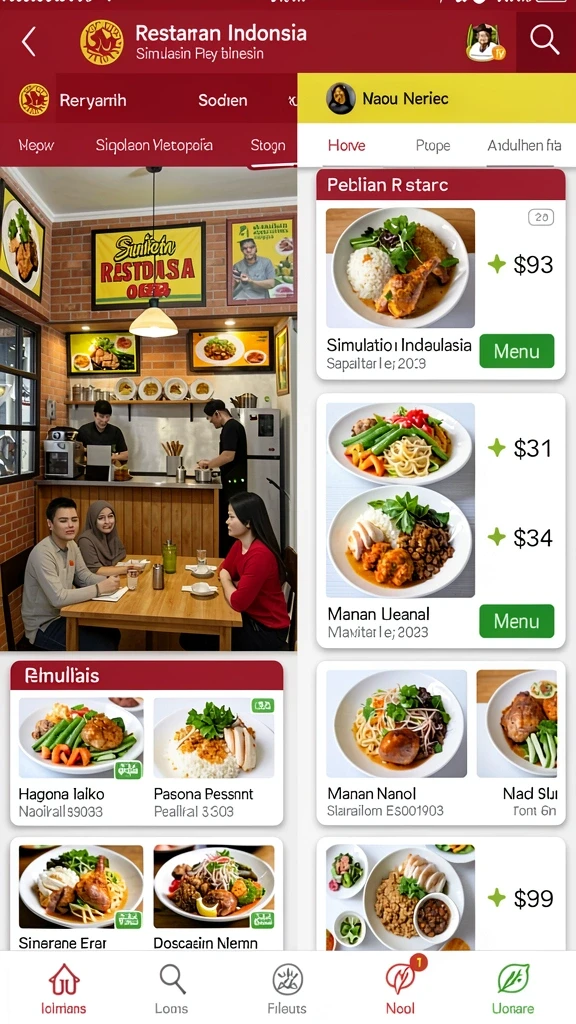Tap Menu button for Simulatioı Indaulasia
576x1024 pixels.
point(517,351)
